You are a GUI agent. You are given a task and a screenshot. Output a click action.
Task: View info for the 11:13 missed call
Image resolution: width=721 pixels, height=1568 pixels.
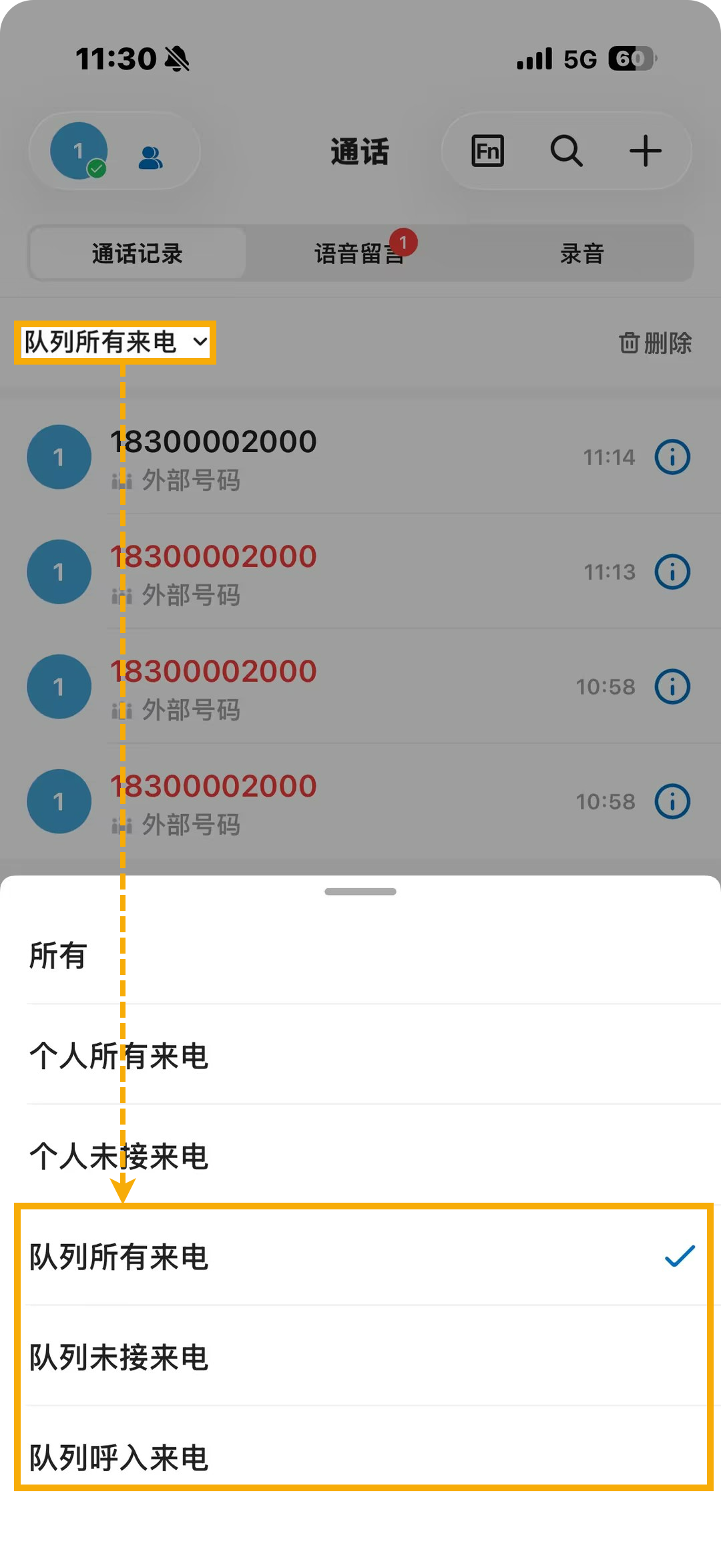click(672, 572)
